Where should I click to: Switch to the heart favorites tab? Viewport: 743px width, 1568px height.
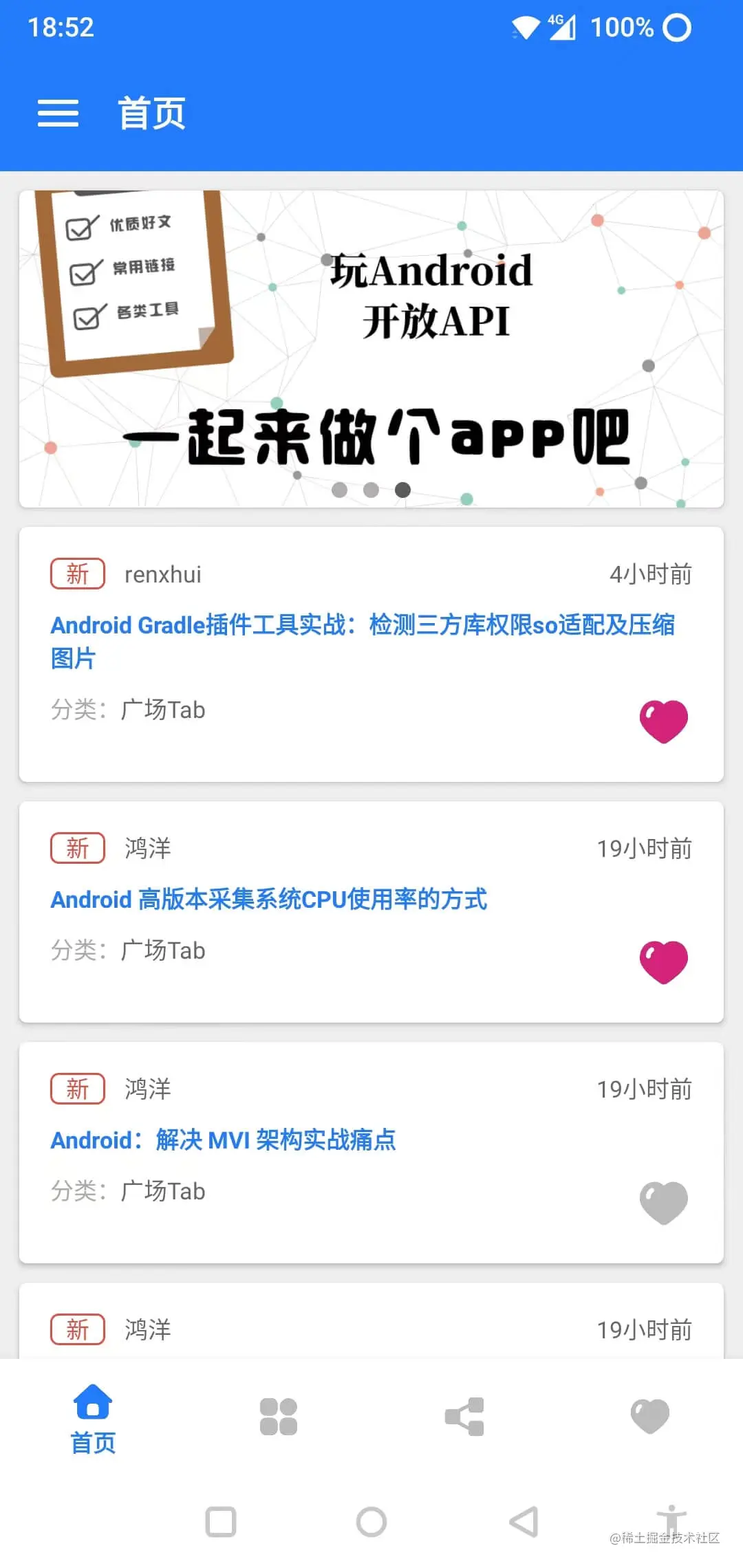650,1417
